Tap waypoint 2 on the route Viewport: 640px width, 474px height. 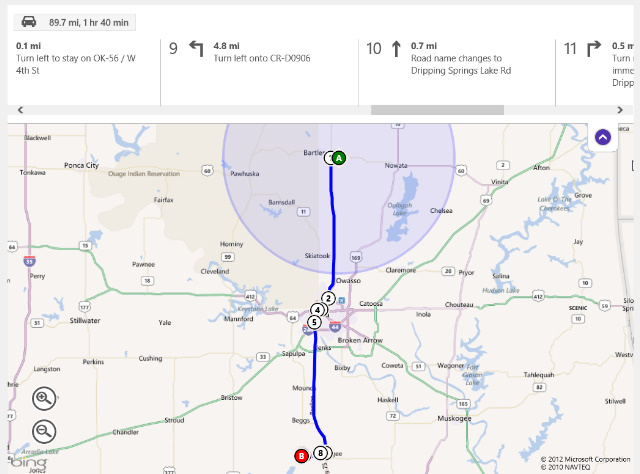[x=328, y=298]
